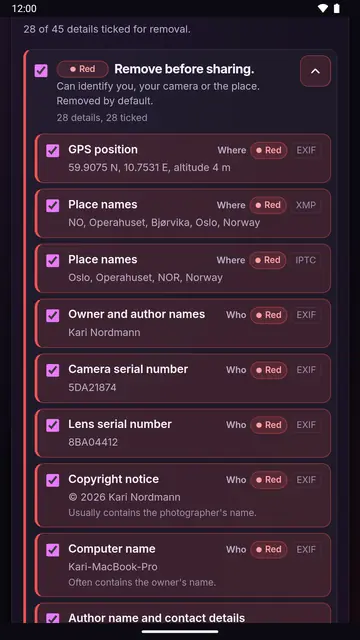Uncheck Computer name
360x640 pixels.
(x=53, y=550)
